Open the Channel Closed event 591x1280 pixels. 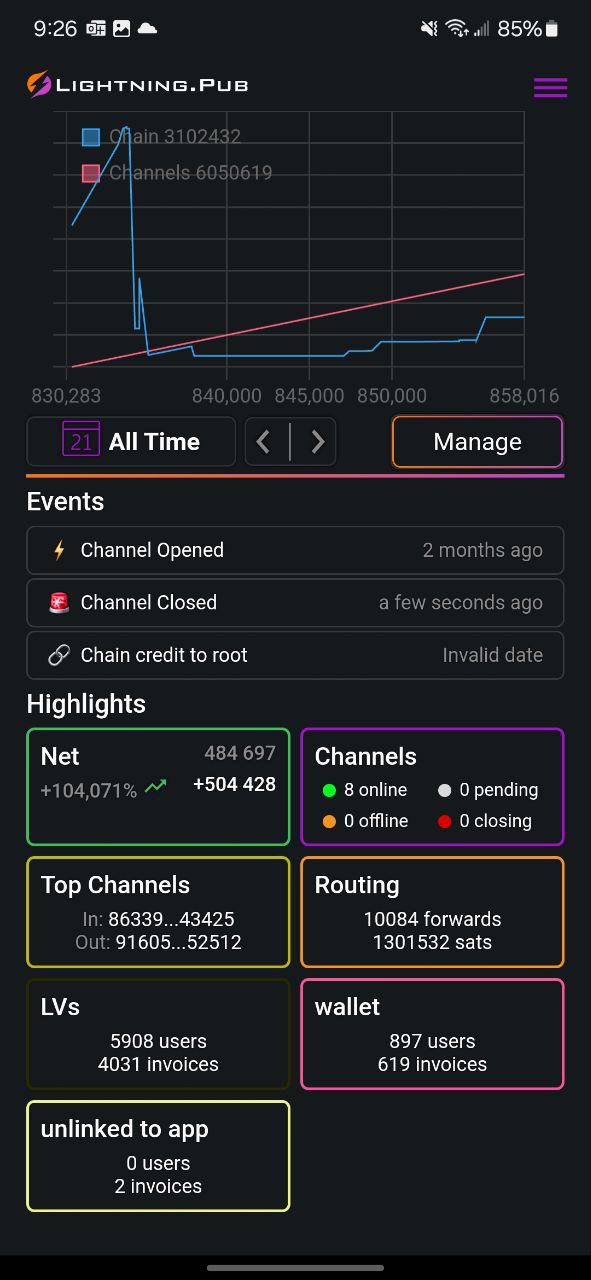point(295,602)
